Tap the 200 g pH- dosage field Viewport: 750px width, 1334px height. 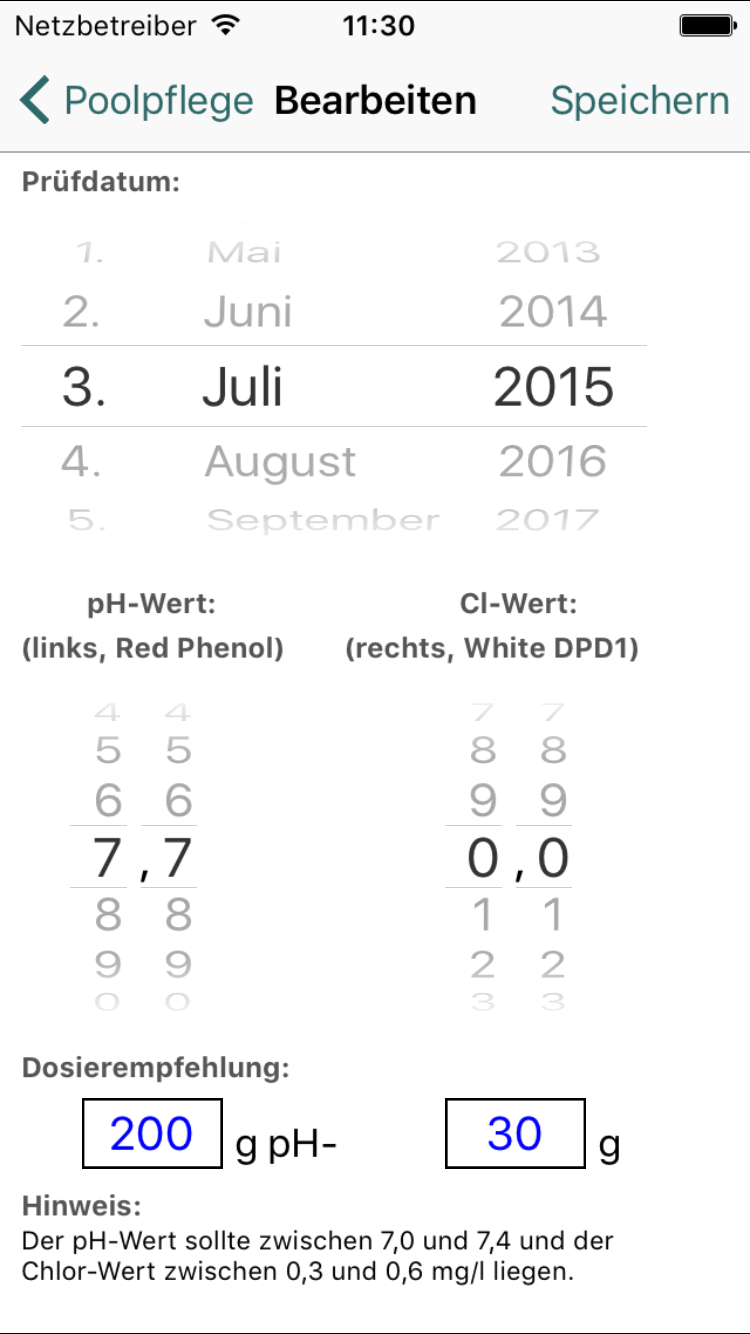pyautogui.click(x=152, y=1133)
